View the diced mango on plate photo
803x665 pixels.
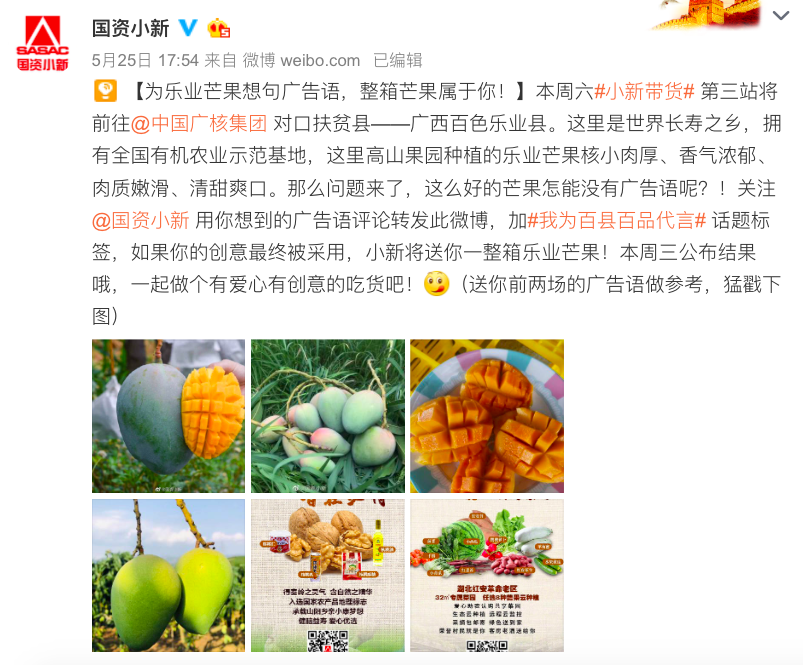[x=486, y=416]
